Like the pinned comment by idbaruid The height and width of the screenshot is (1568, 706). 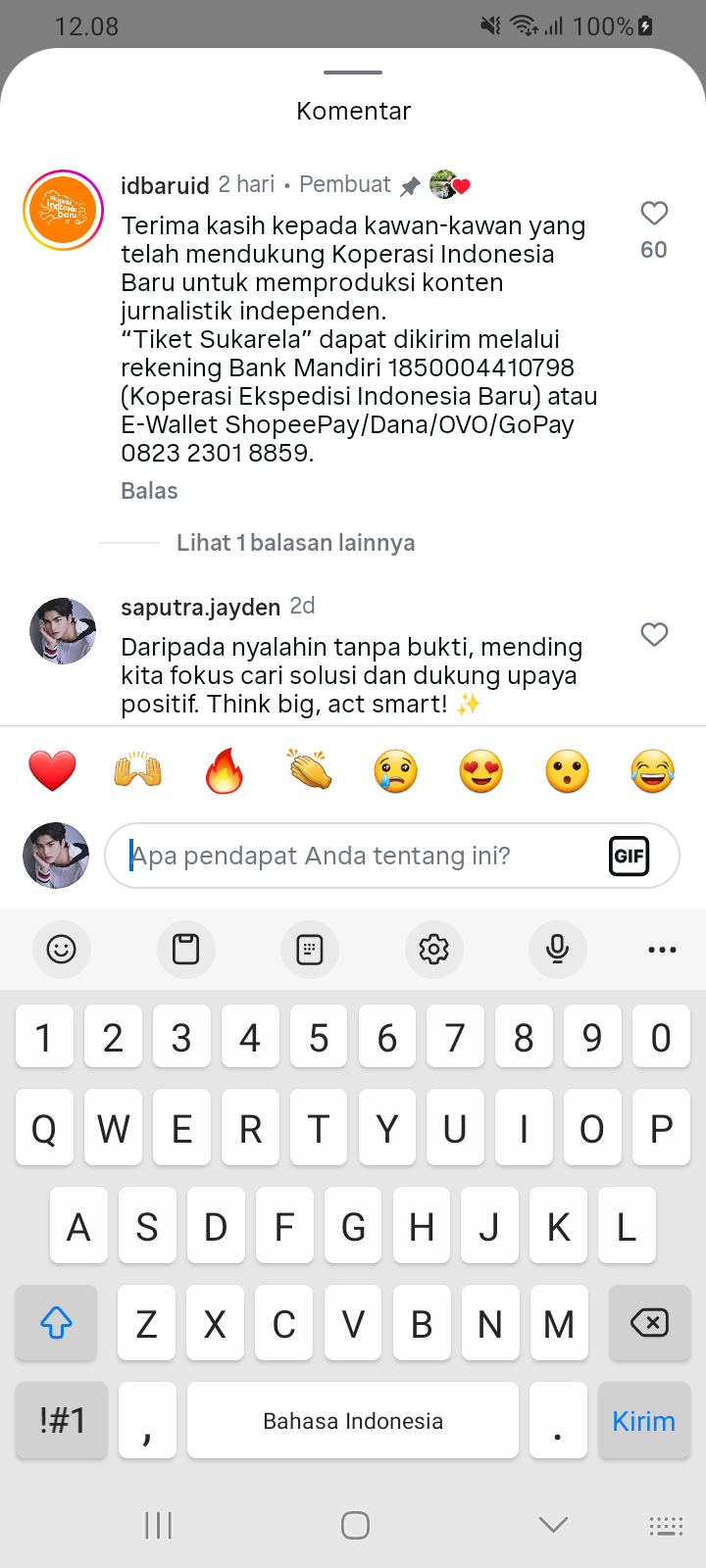(654, 214)
